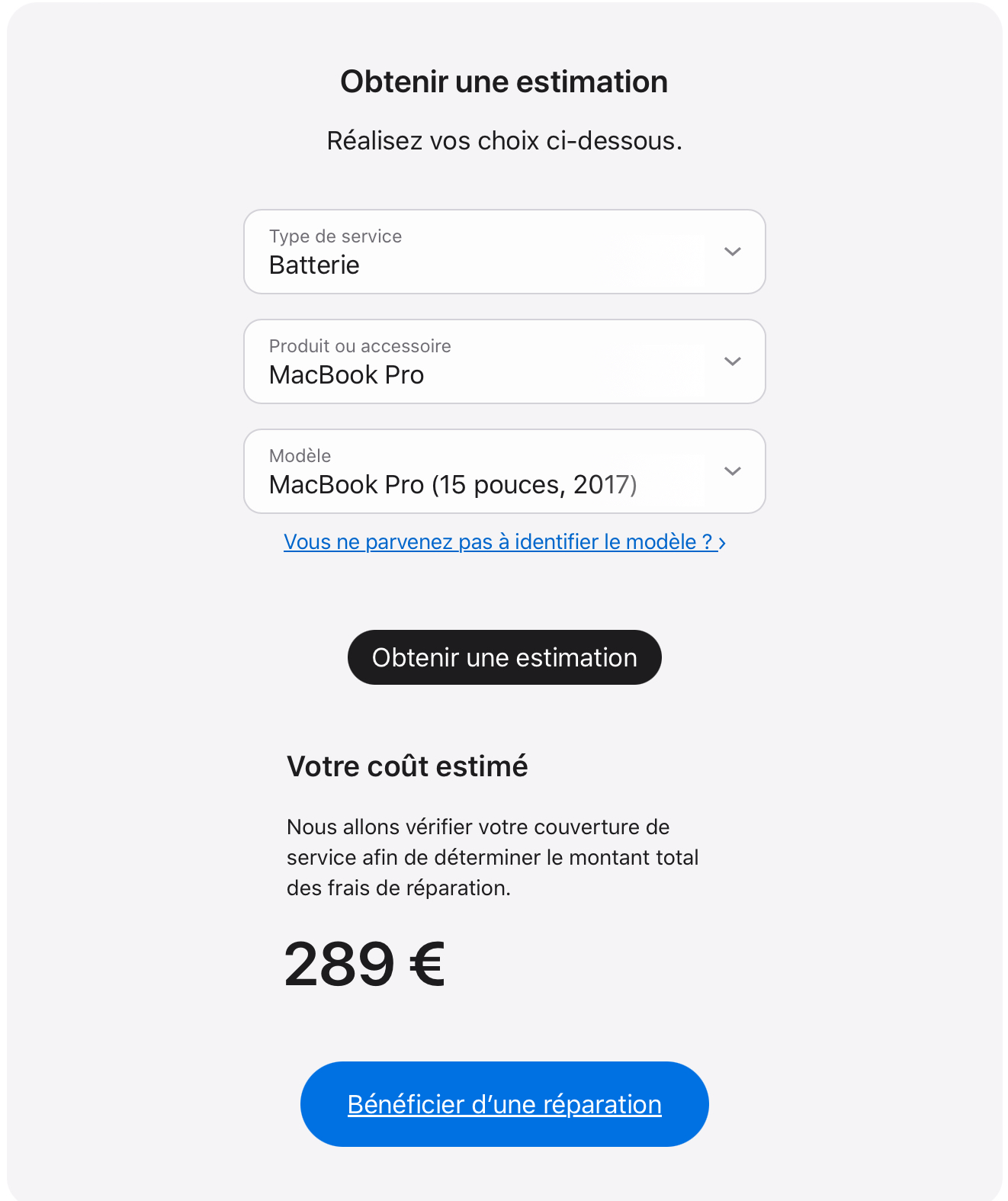Open the Type de service dropdown
The height and width of the screenshot is (1201, 1008).
(x=504, y=252)
